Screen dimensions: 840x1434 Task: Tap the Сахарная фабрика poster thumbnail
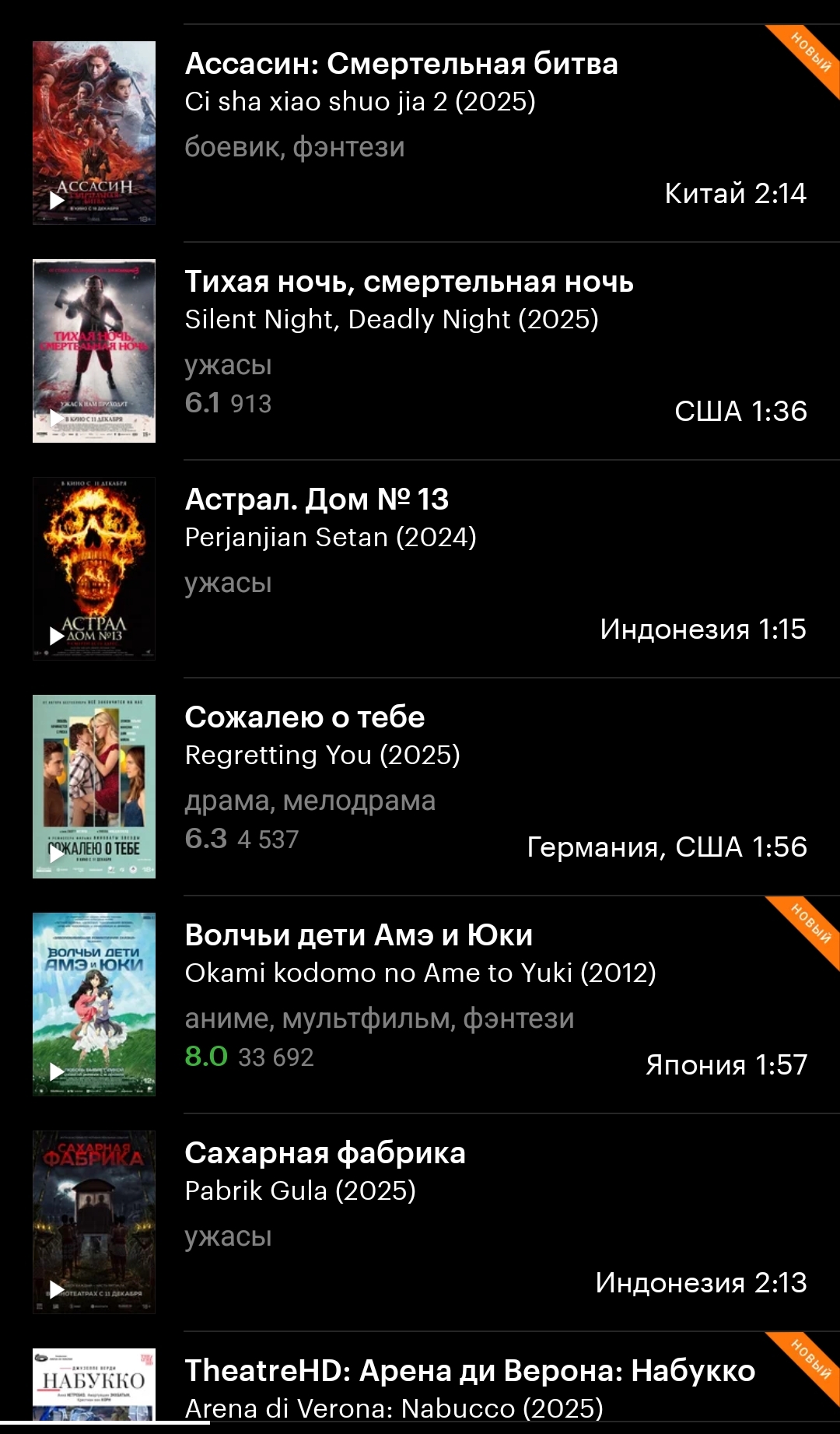coord(94,1222)
